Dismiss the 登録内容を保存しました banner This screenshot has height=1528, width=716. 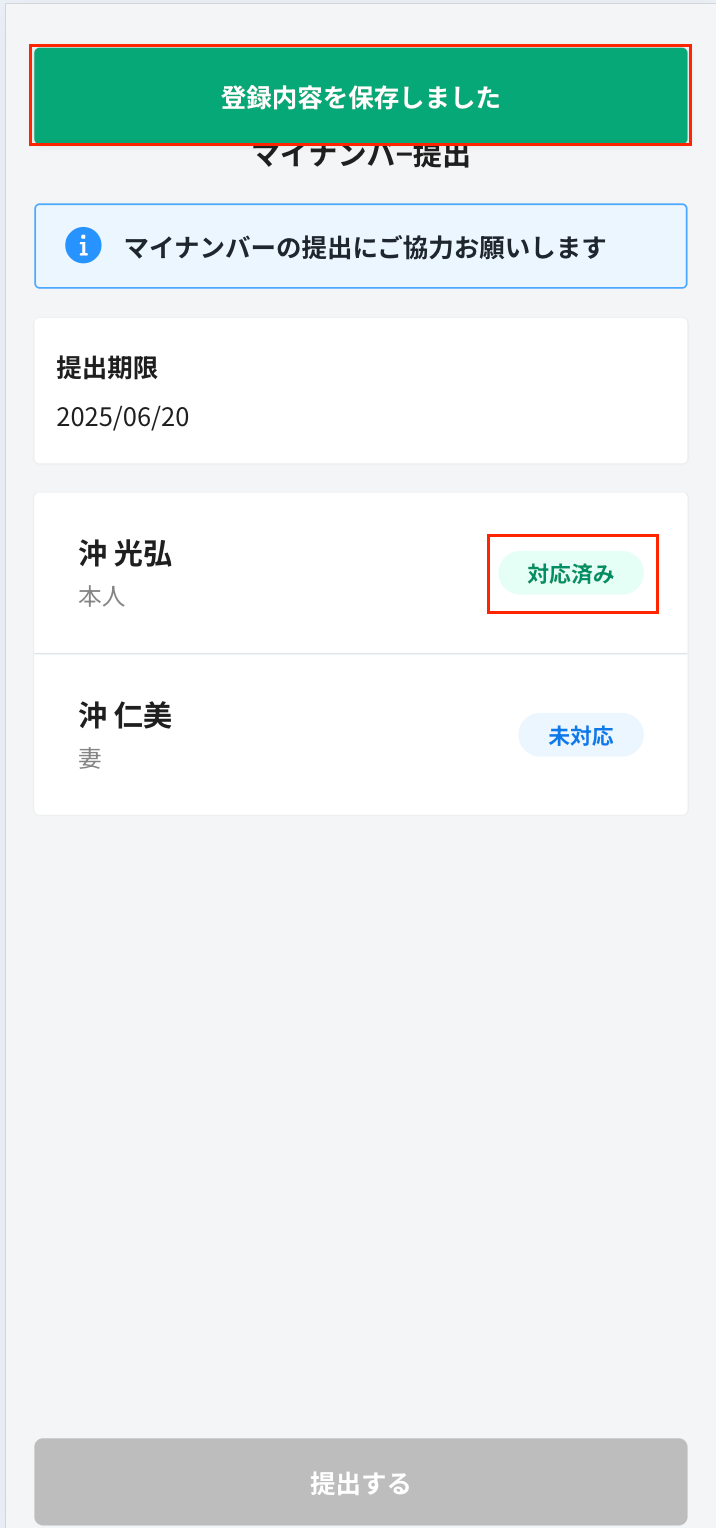(x=360, y=97)
